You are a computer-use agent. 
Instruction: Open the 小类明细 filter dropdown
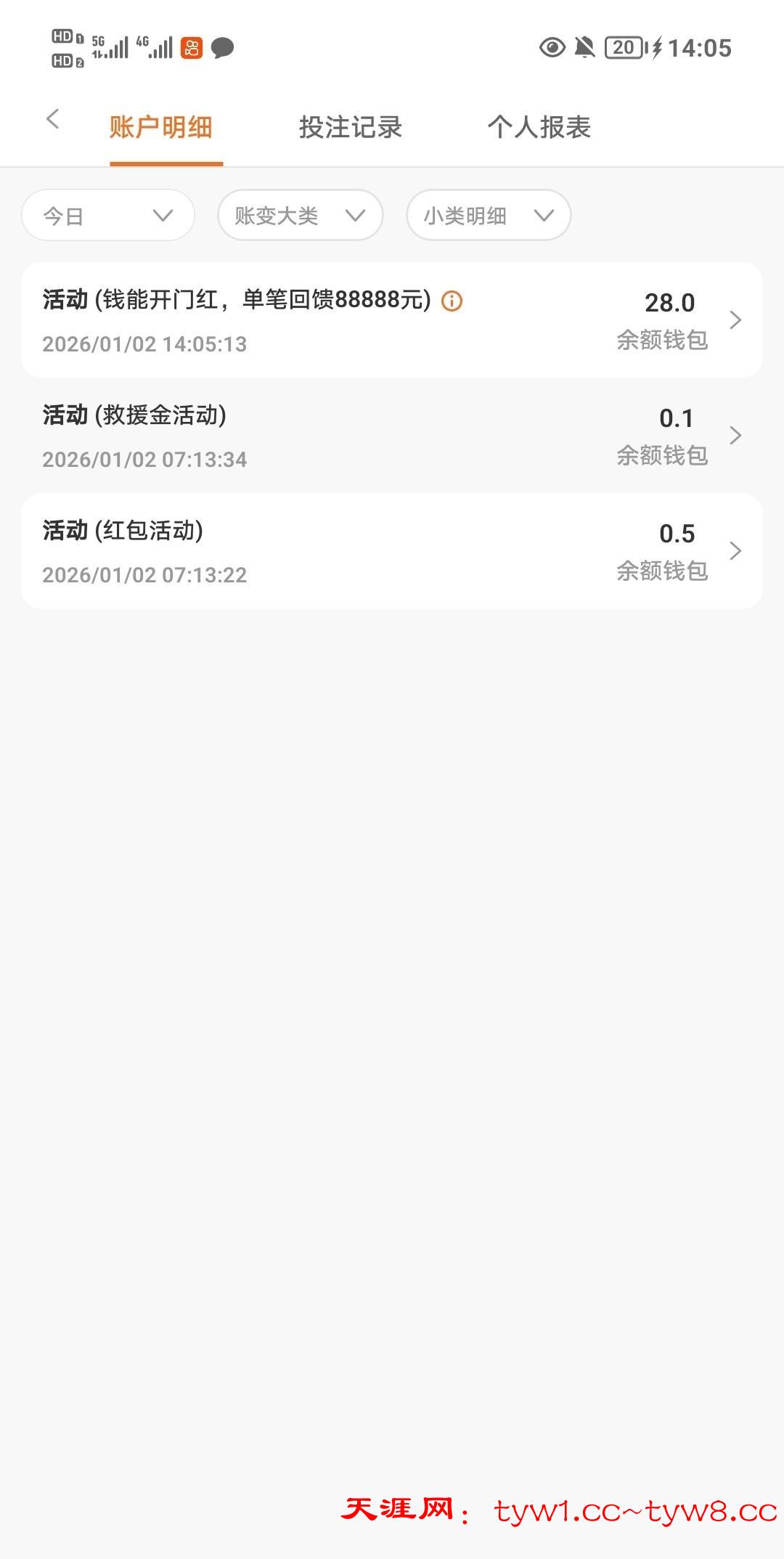pos(489,216)
